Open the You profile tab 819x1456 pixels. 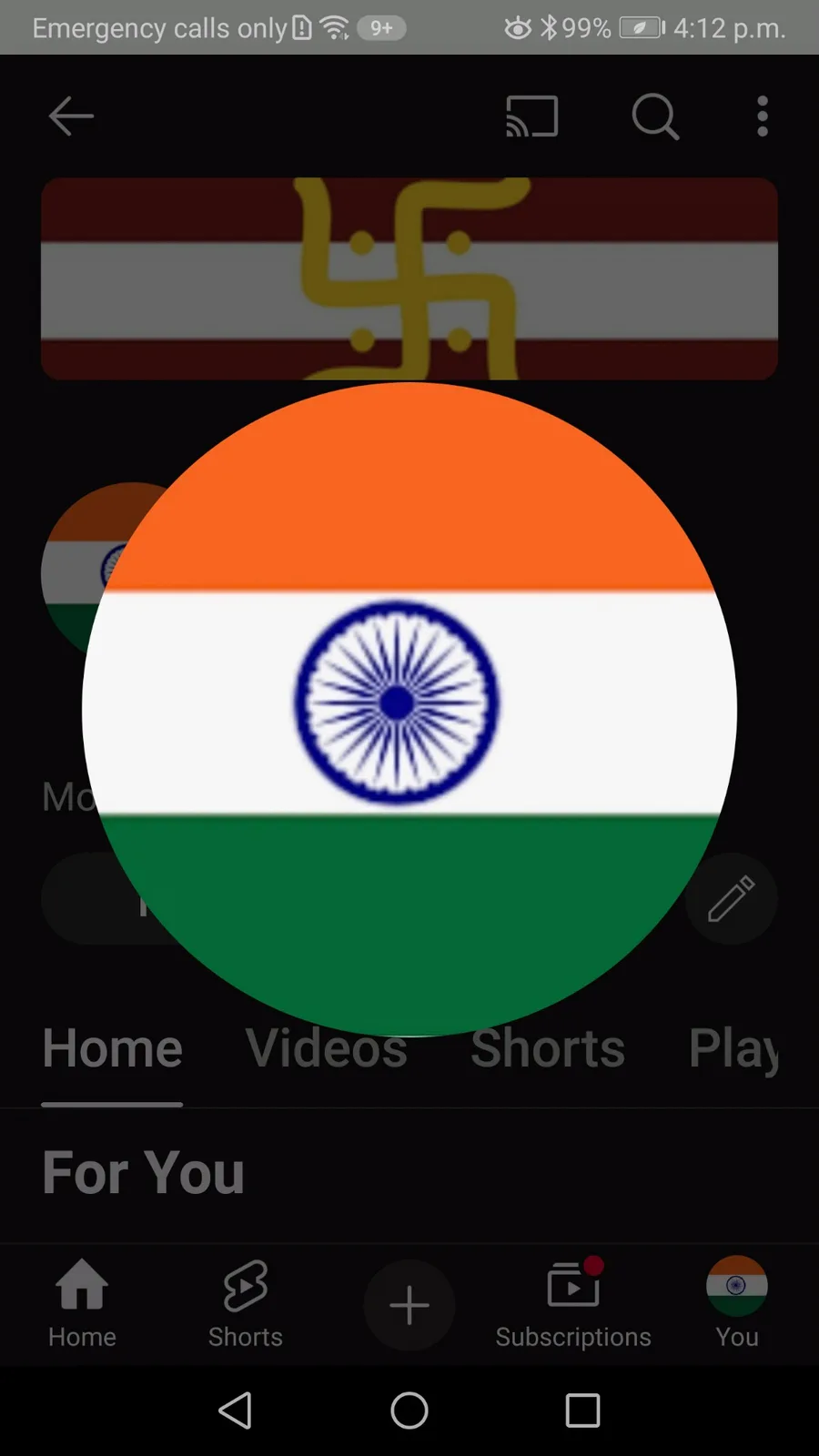(x=737, y=1303)
